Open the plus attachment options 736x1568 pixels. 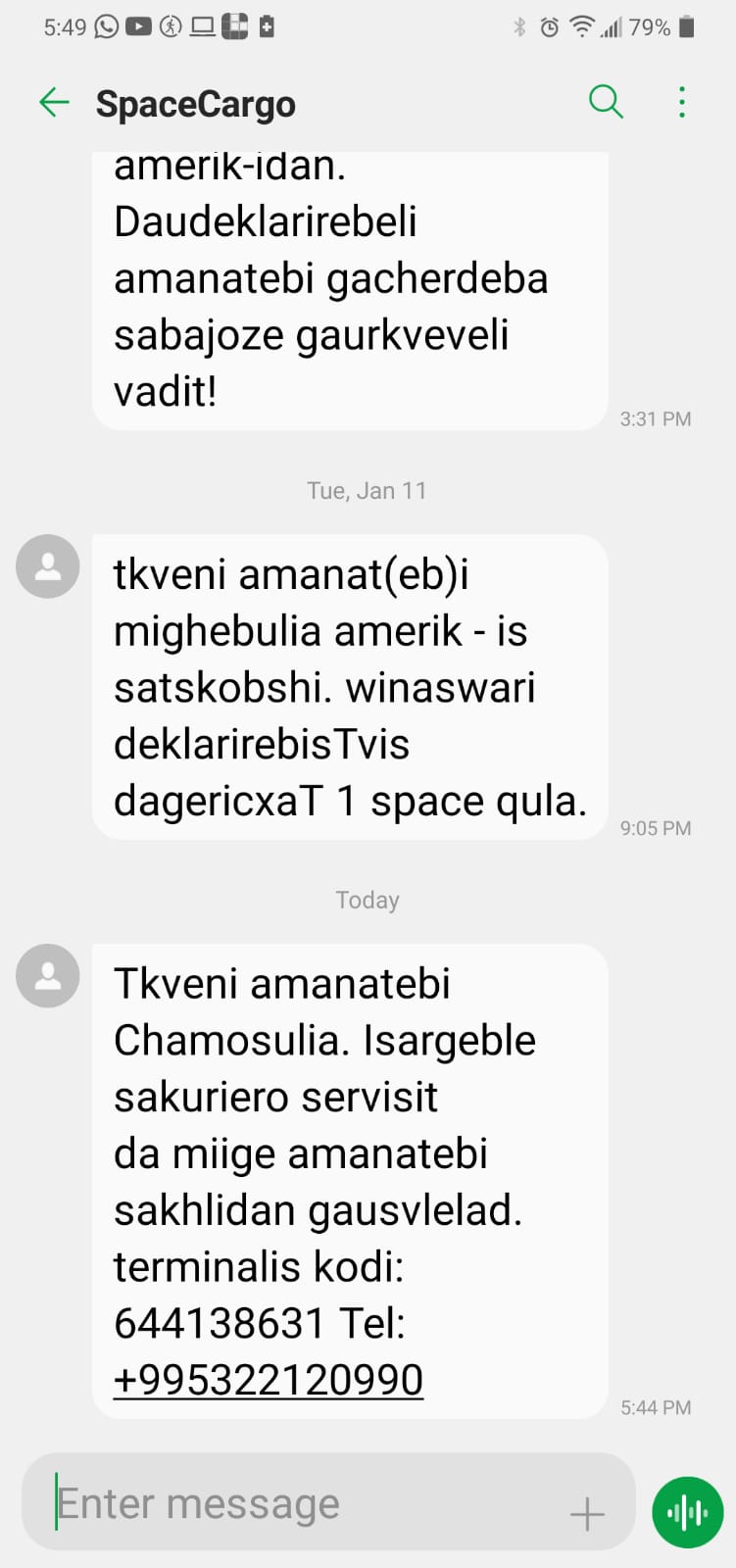pos(587,1513)
